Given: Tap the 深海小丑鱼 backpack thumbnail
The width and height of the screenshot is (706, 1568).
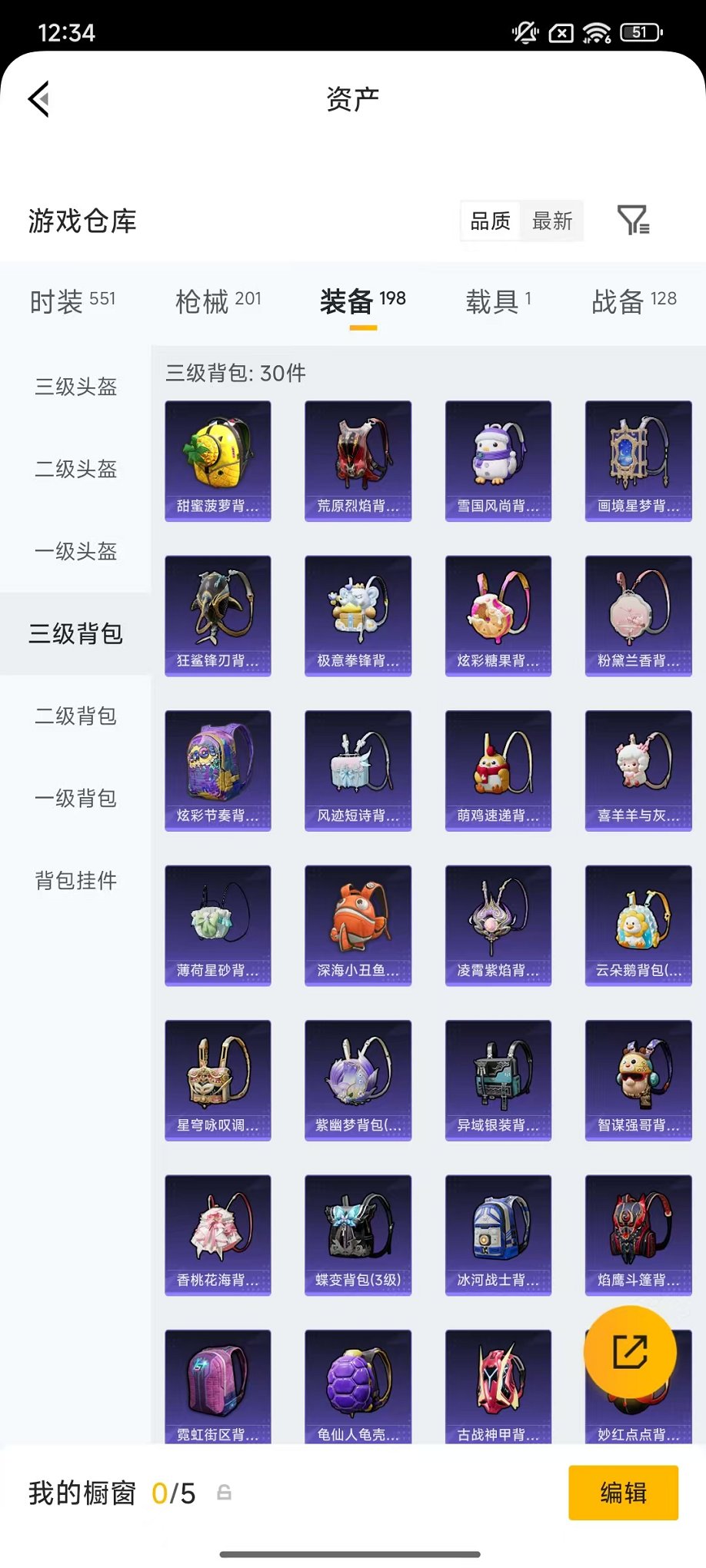Looking at the screenshot, I should (358, 925).
